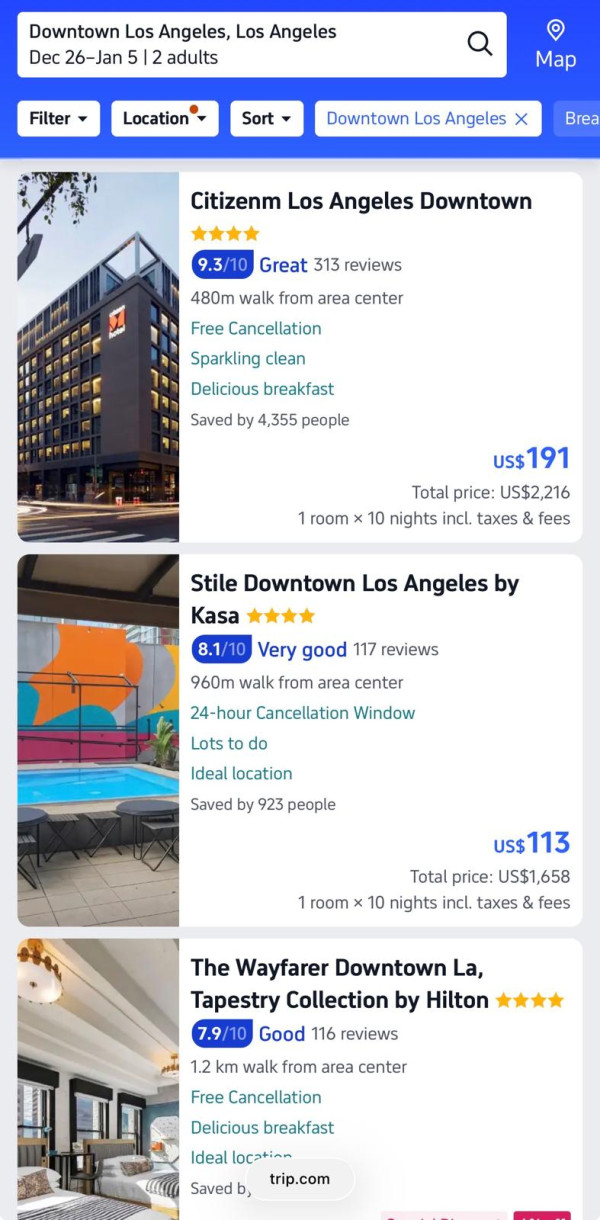Open Citizenm Los Angeles Downtown listing
600x1220 pixels.
[x=361, y=201]
